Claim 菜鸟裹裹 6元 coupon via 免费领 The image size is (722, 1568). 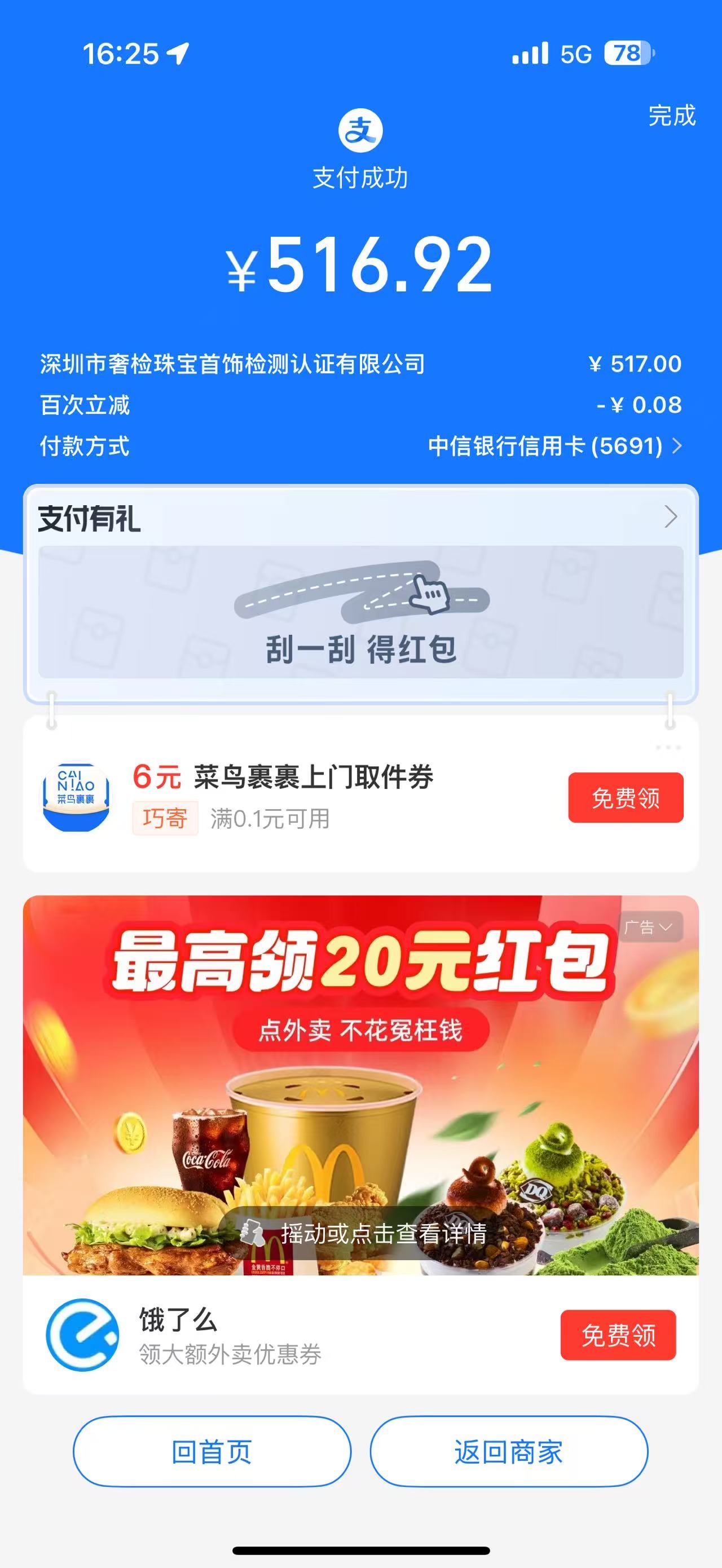pyautogui.click(x=625, y=797)
